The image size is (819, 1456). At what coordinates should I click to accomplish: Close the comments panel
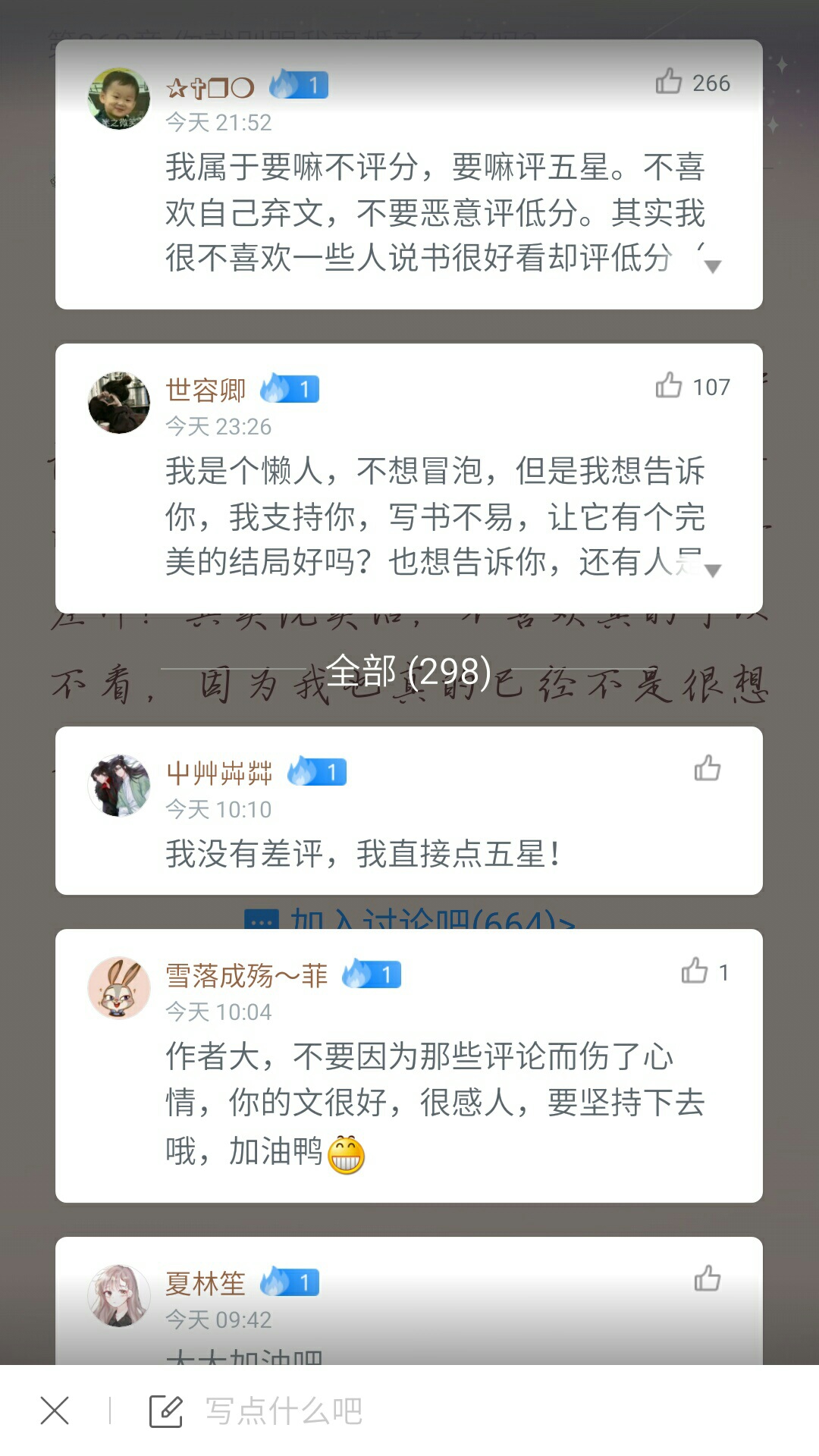pyautogui.click(x=55, y=1411)
